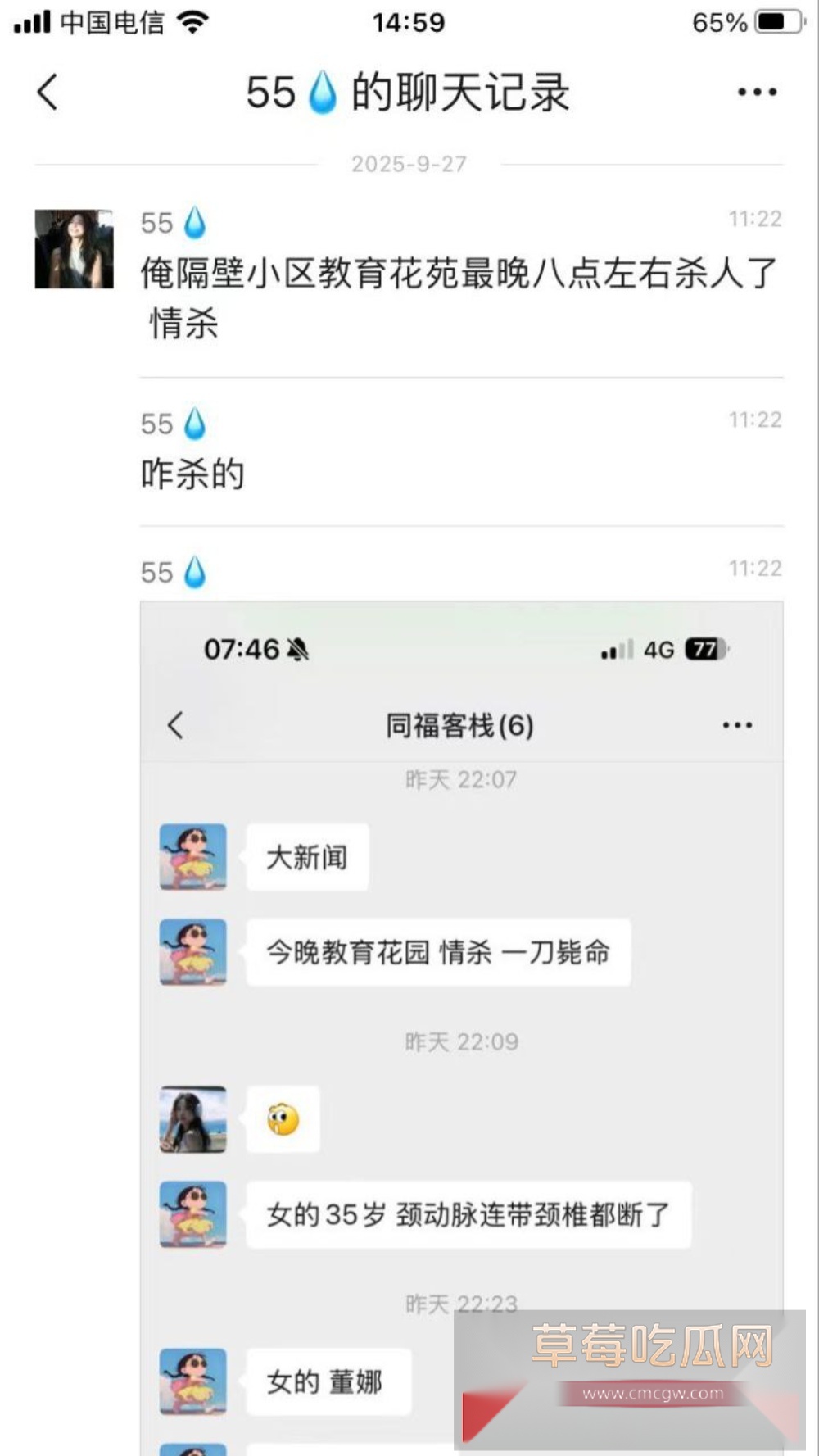Go back from the chat record

click(48, 92)
